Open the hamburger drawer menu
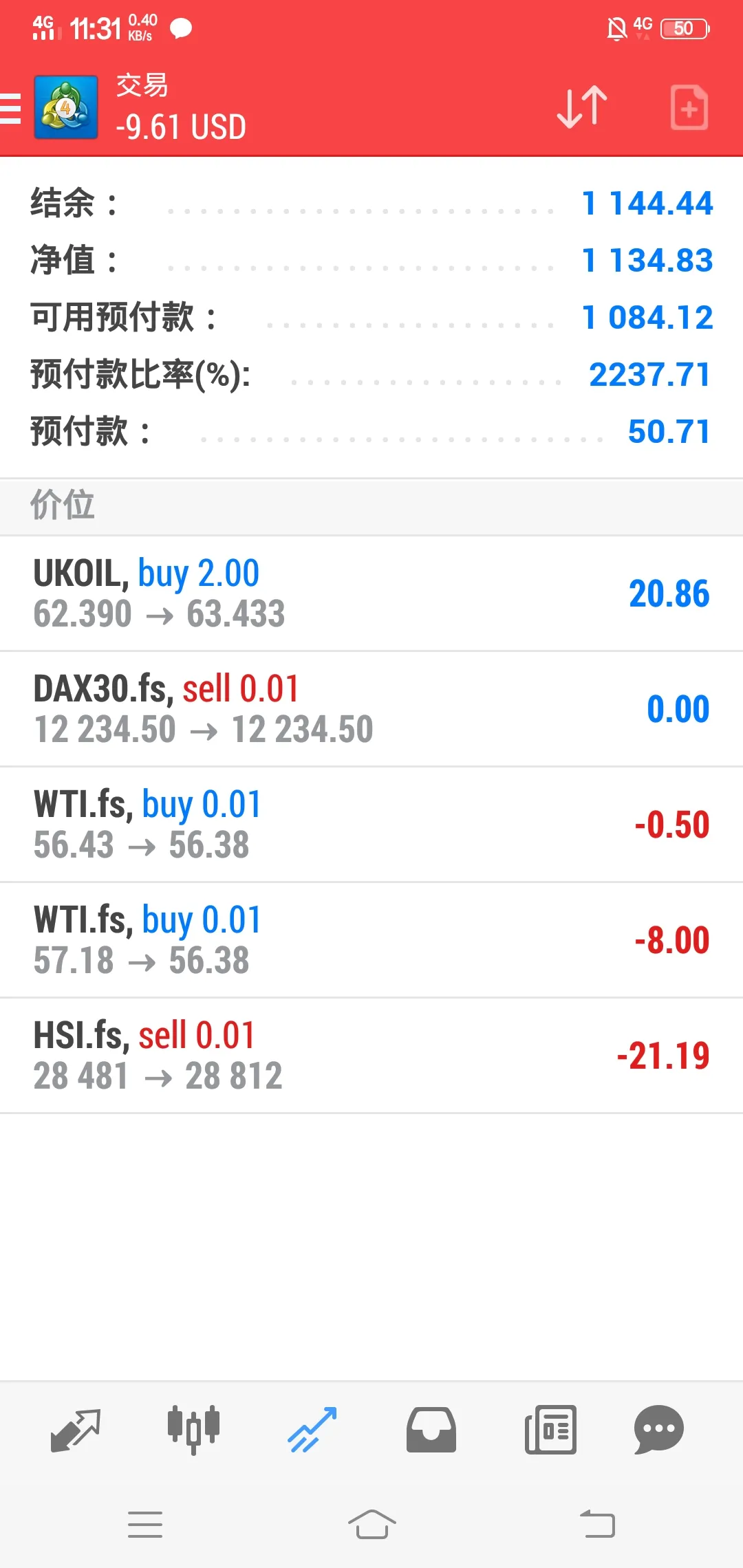This screenshot has height=1568, width=743. pos(10,109)
